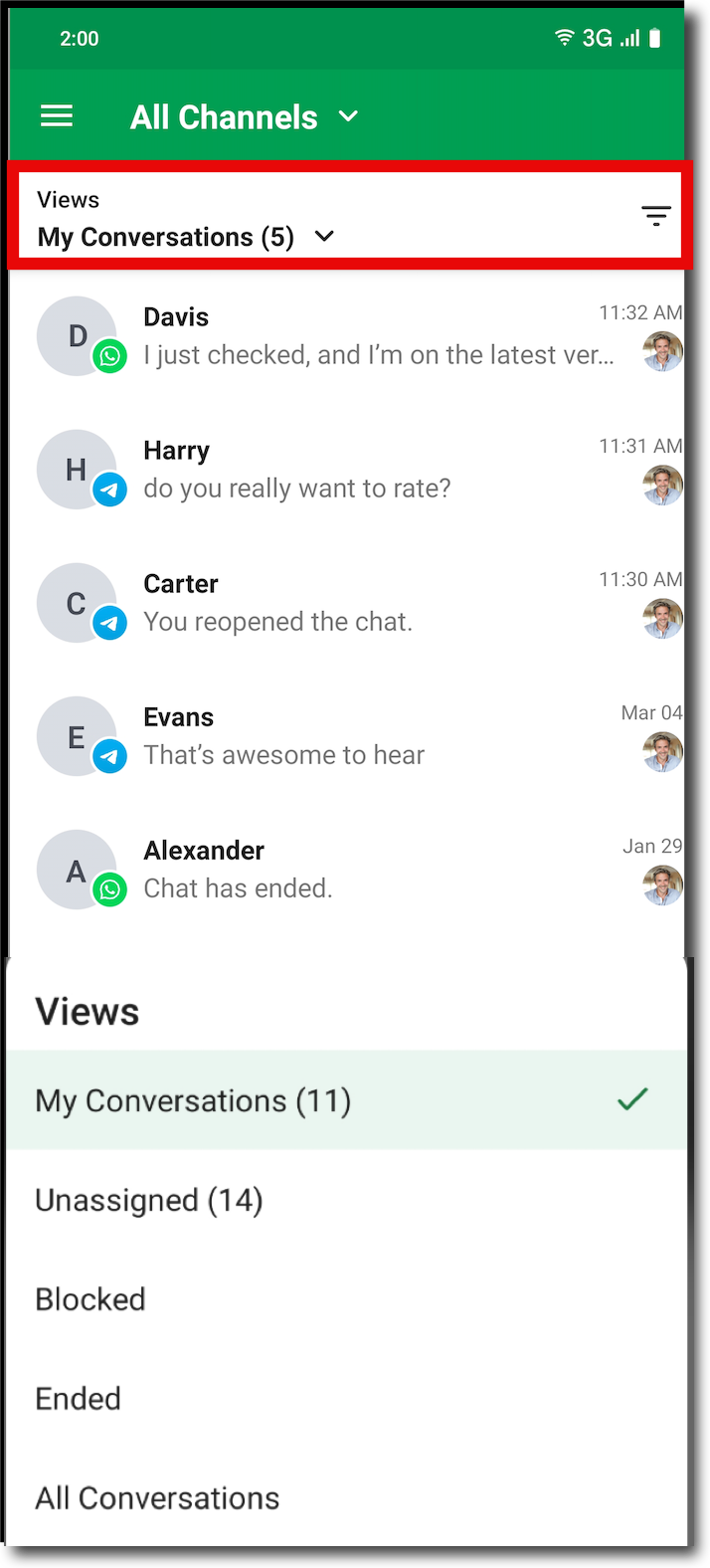Expand the My Conversations (5) views selector

tap(186, 237)
